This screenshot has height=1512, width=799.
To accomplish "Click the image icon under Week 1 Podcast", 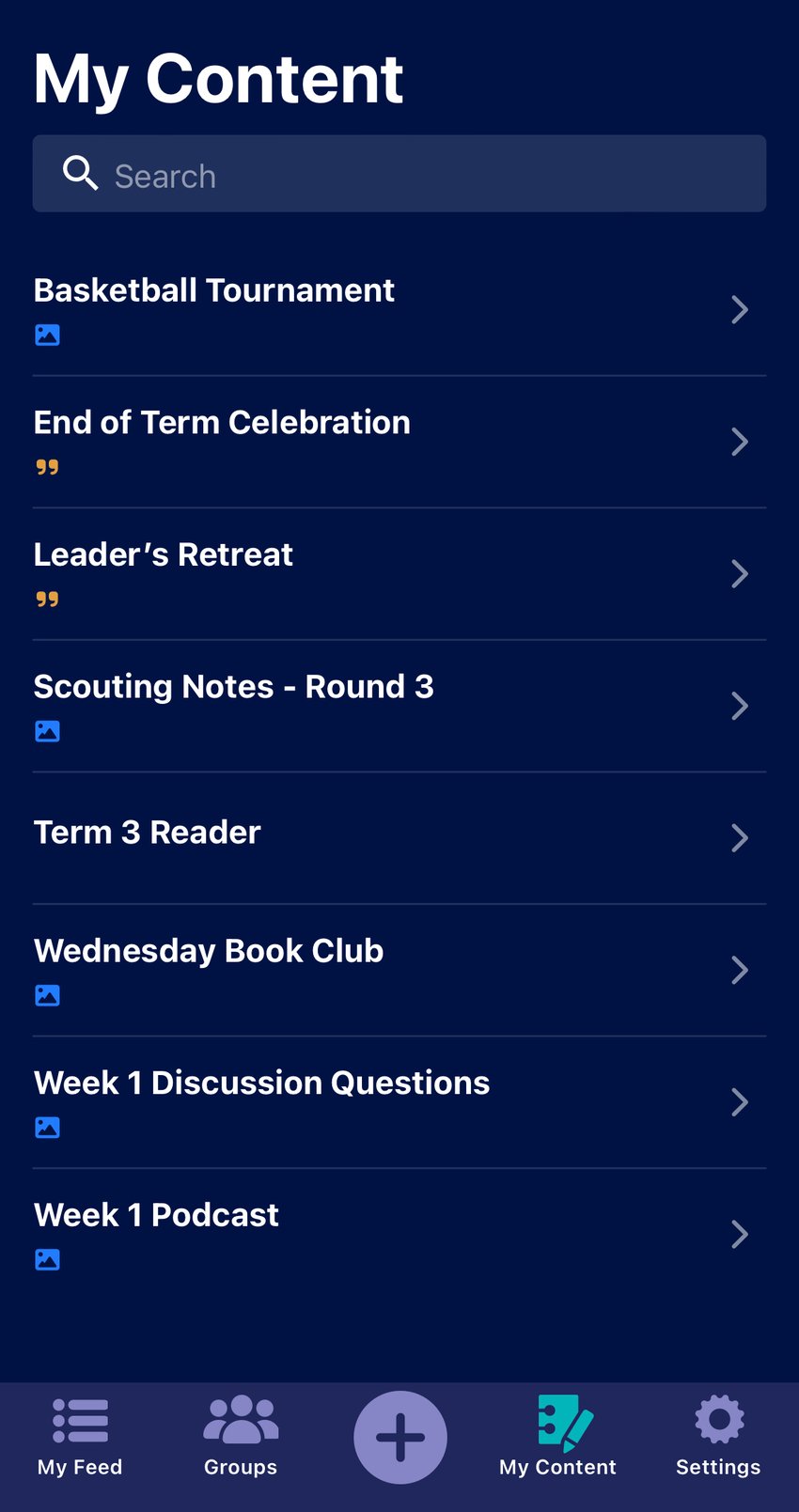I will (47, 1259).
